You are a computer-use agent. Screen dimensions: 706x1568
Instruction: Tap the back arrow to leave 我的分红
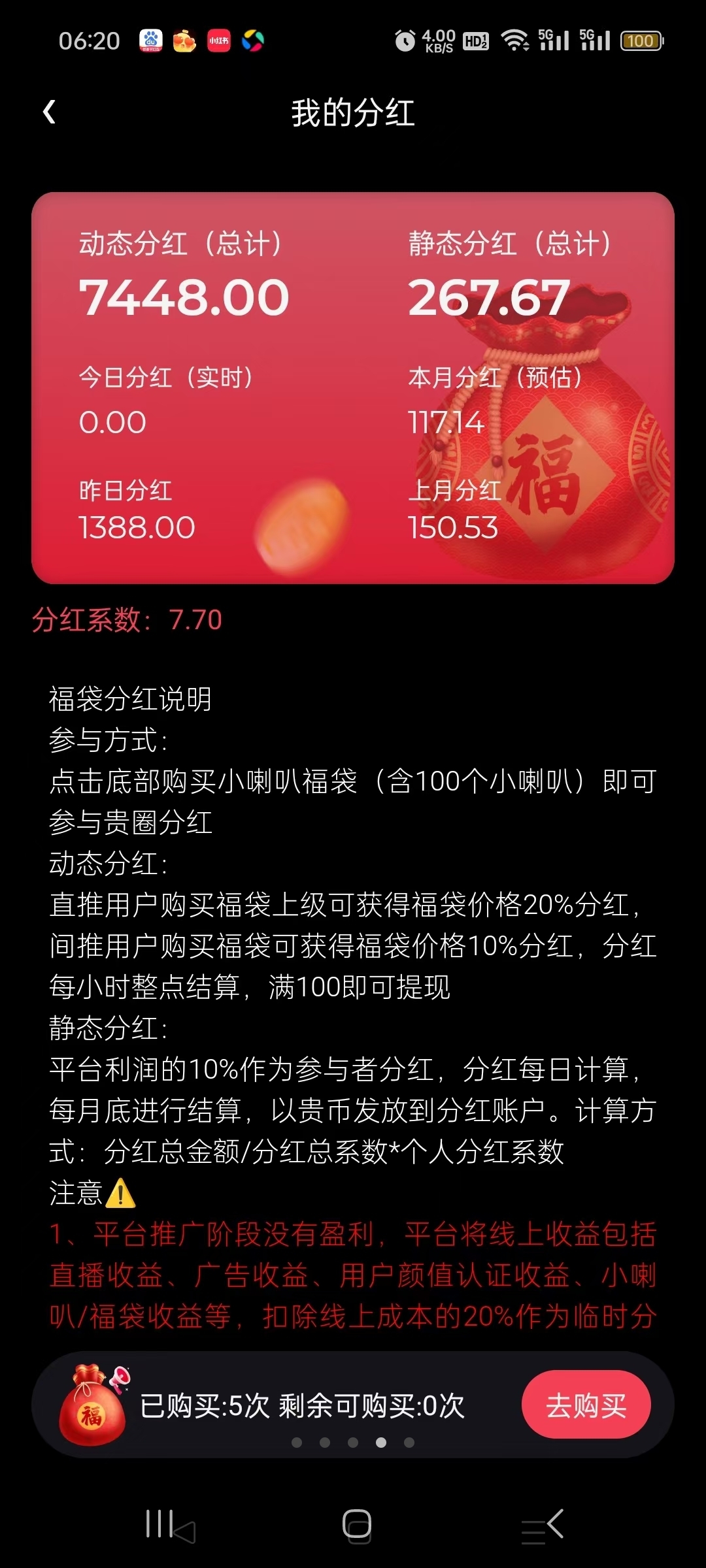point(49,112)
